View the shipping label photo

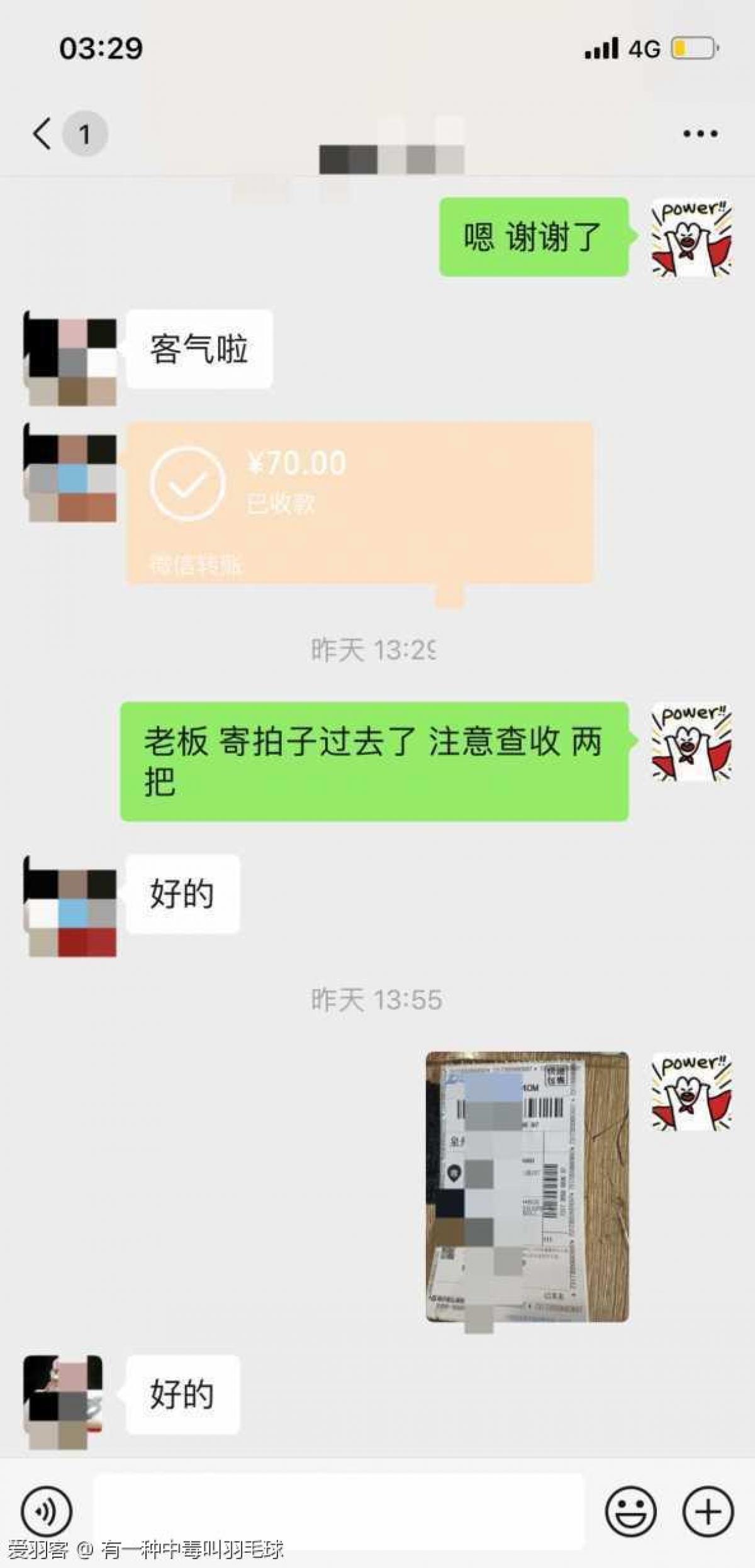(527, 1186)
